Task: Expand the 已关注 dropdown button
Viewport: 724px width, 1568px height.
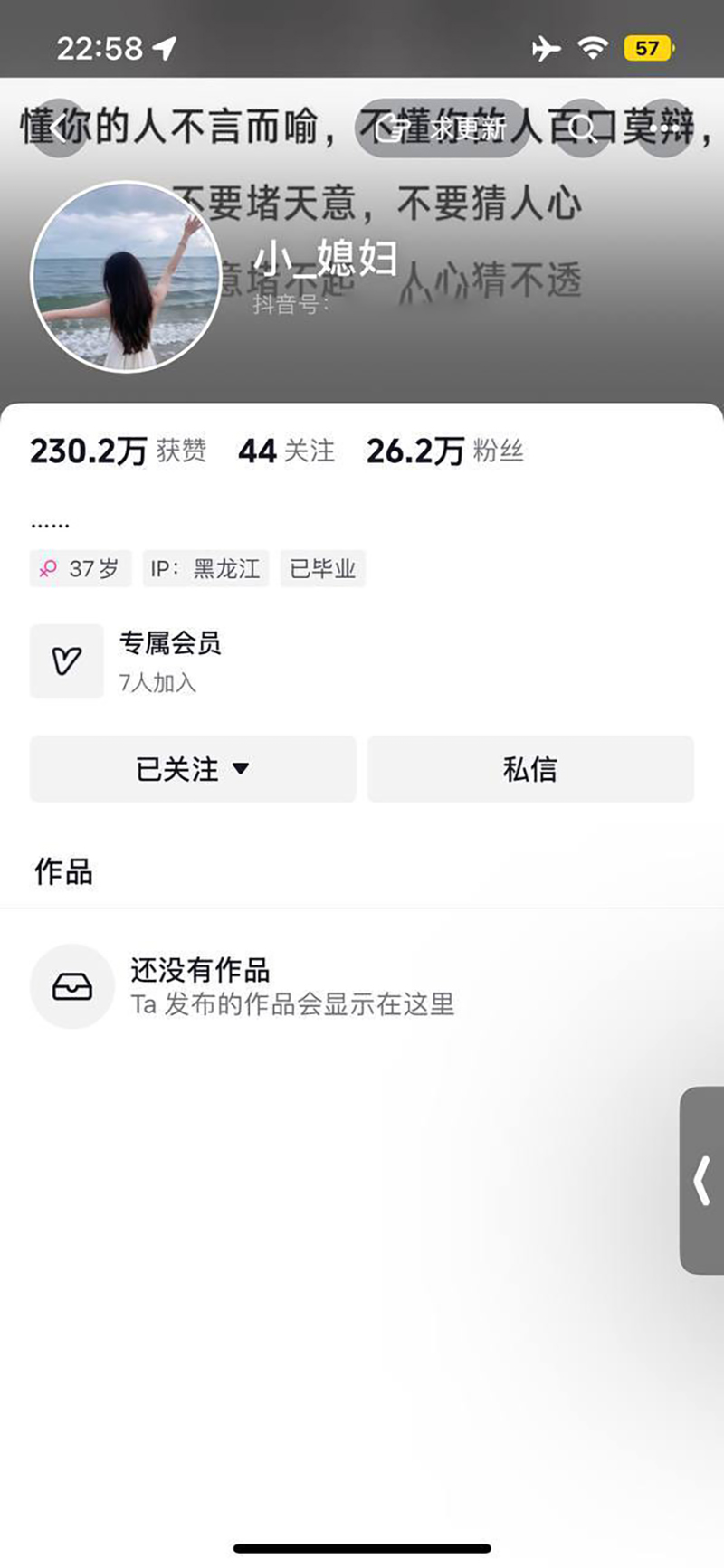Action: coord(193,769)
